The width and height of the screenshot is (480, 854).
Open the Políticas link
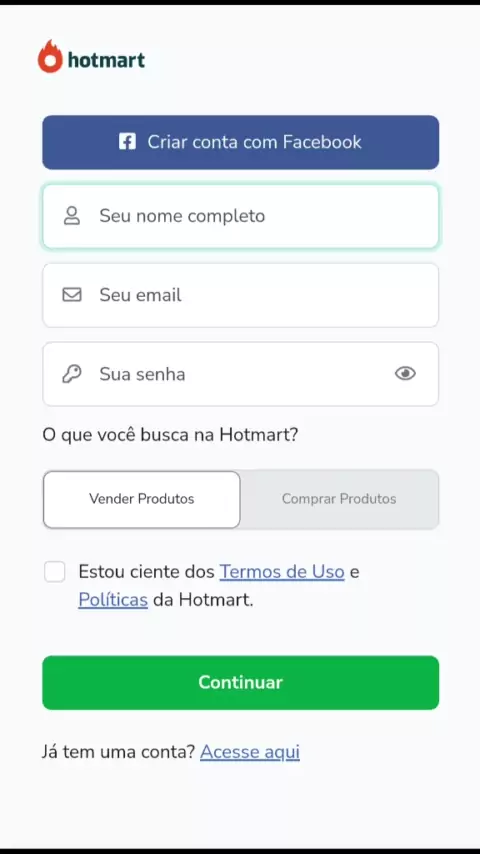point(113,600)
